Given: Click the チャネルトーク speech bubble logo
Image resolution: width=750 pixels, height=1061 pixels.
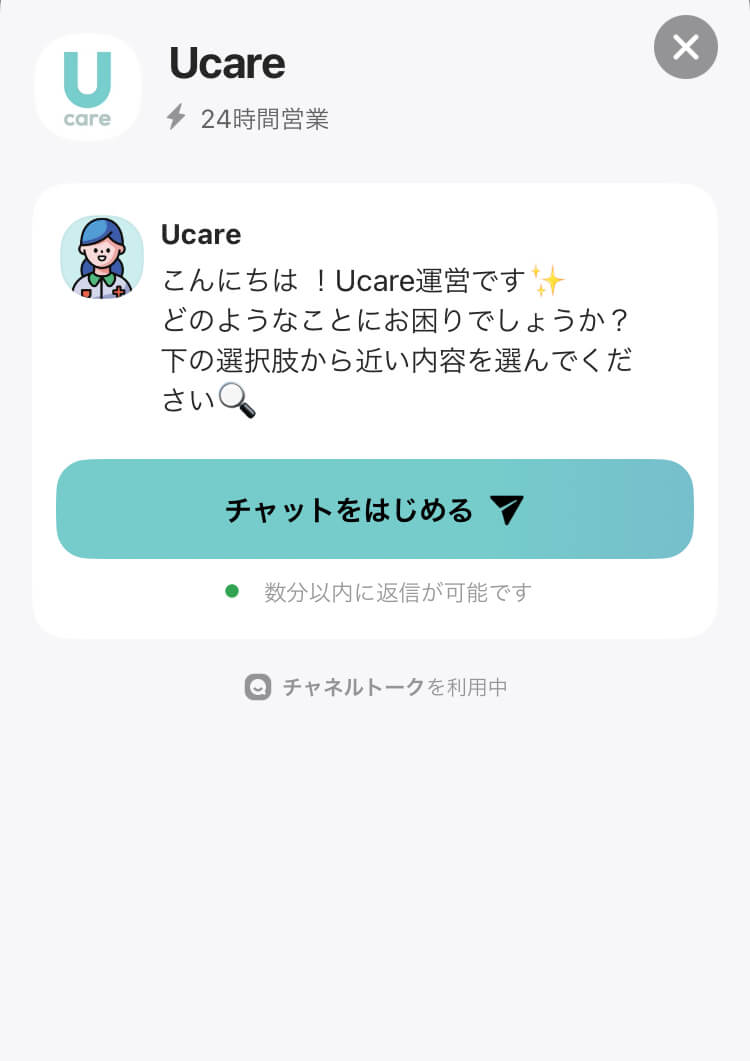Looking at the screenshot, I should coord(257,686).
